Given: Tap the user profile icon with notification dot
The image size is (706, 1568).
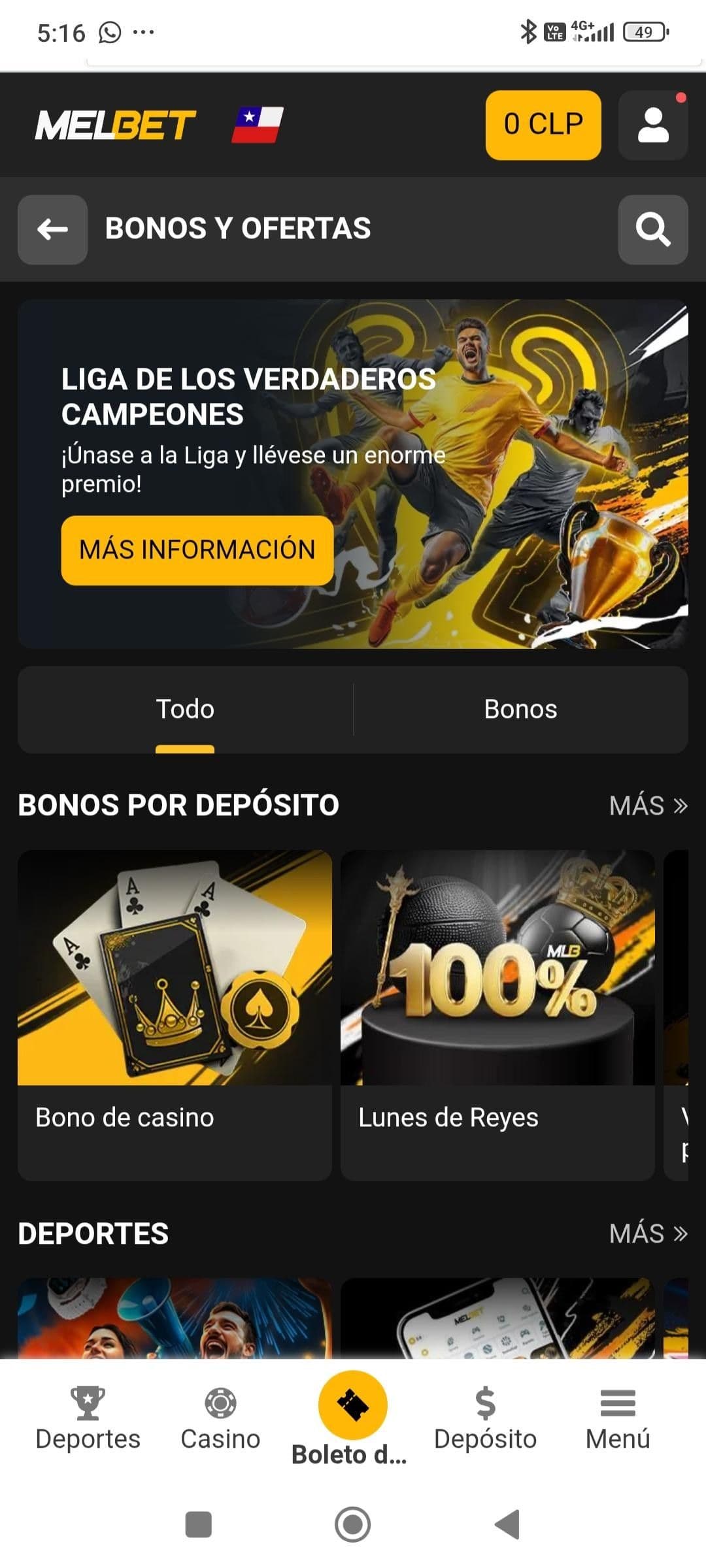Looking at the screenshot, I should coord(652,125).
